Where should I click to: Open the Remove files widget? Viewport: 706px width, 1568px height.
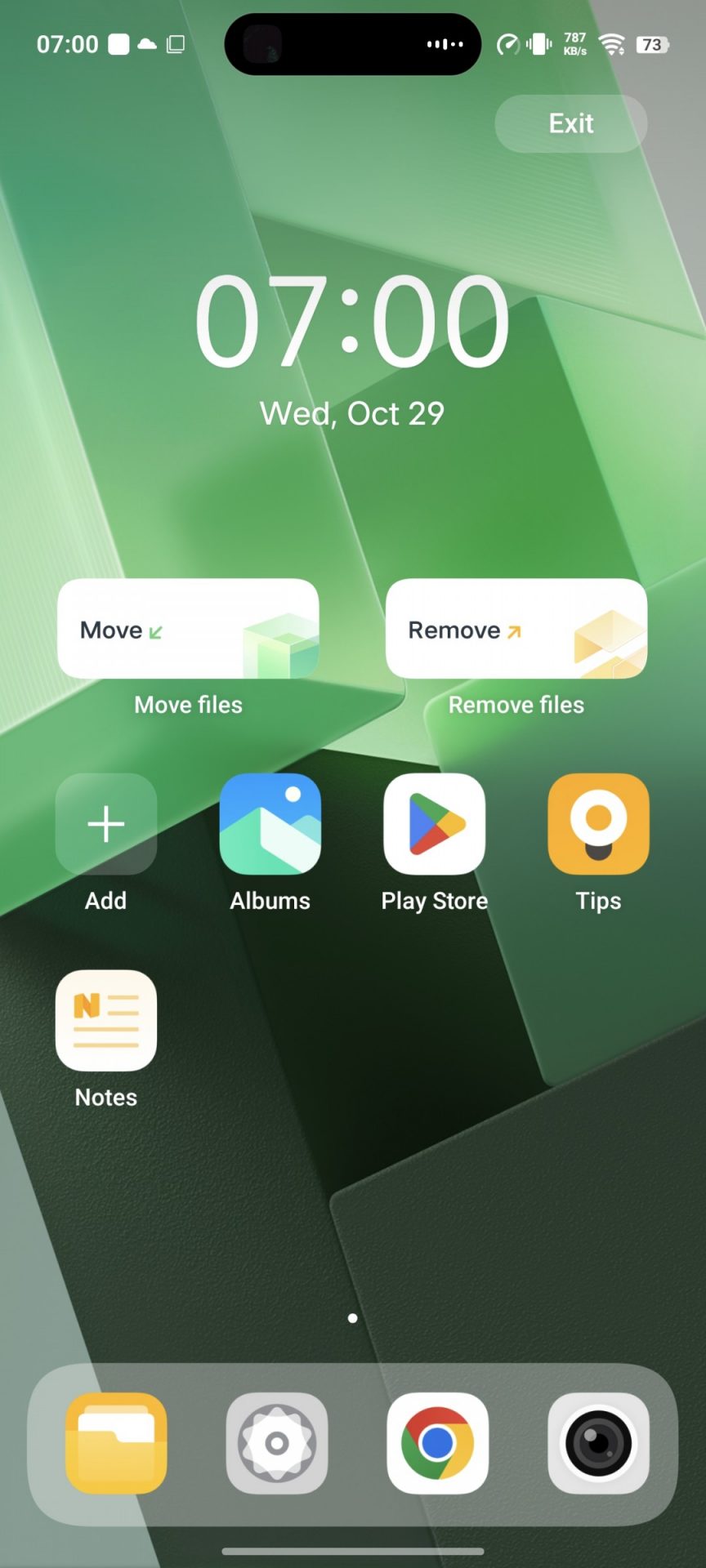[x=516, y=629]
